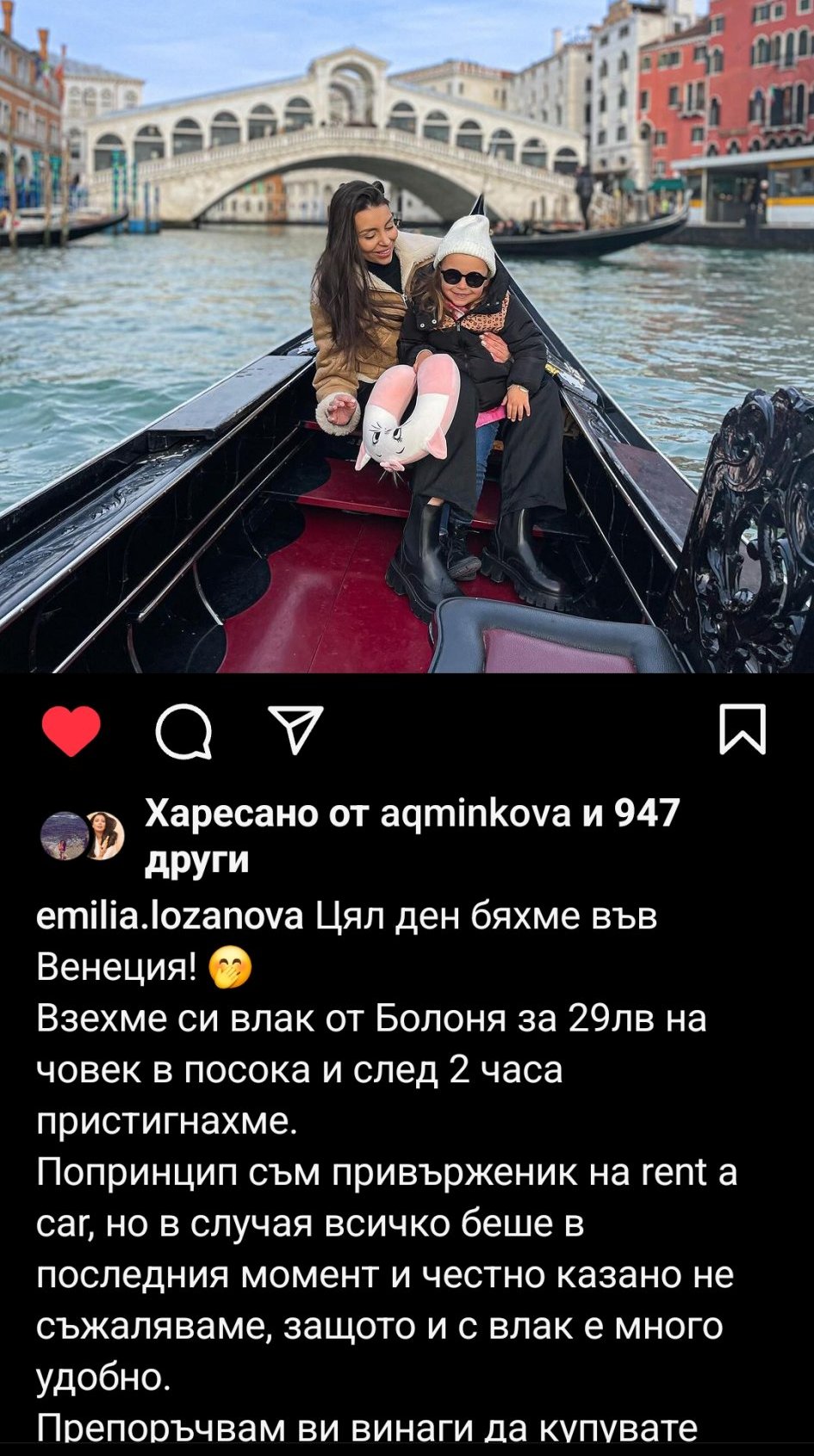Open the comments speech bubble

point(183,733)
